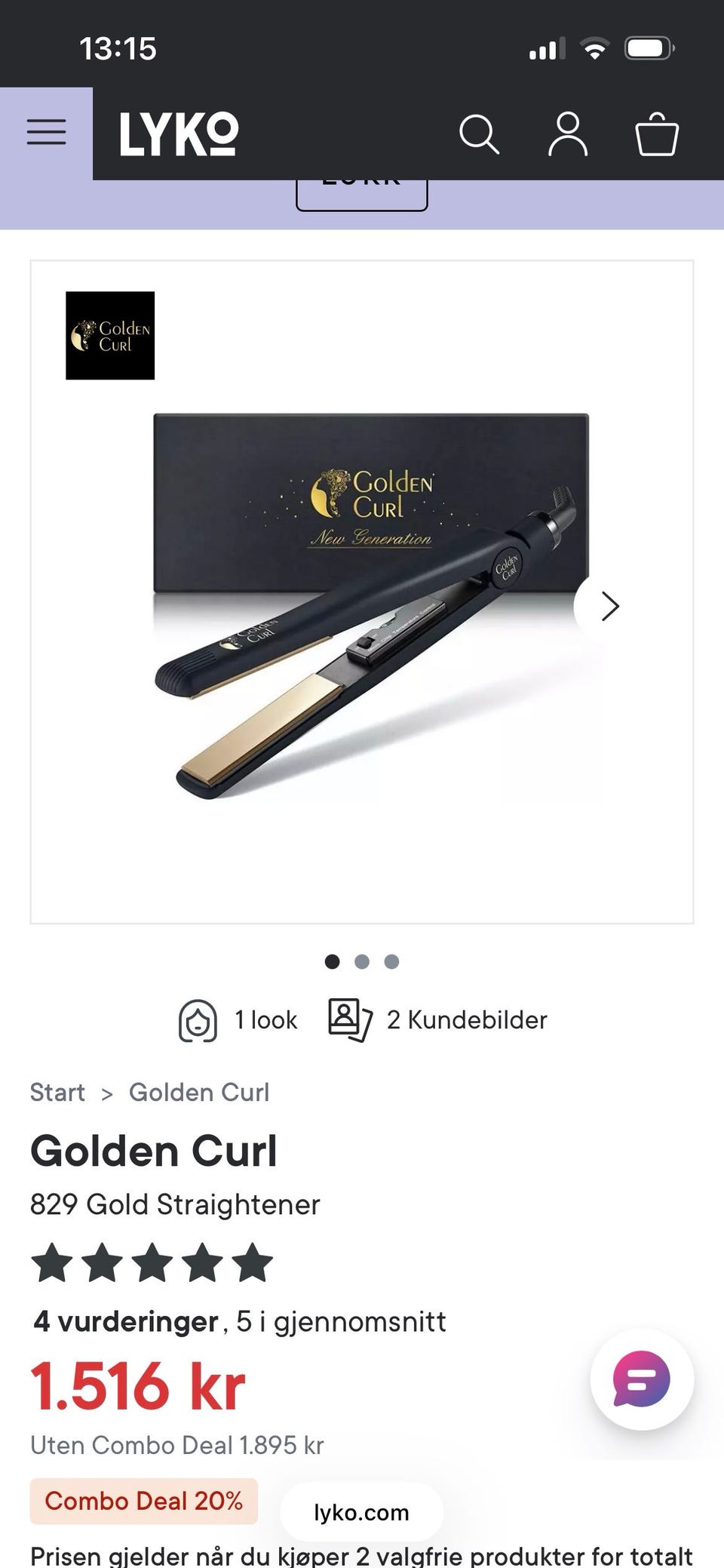Open the search icon

coord(479,134)
